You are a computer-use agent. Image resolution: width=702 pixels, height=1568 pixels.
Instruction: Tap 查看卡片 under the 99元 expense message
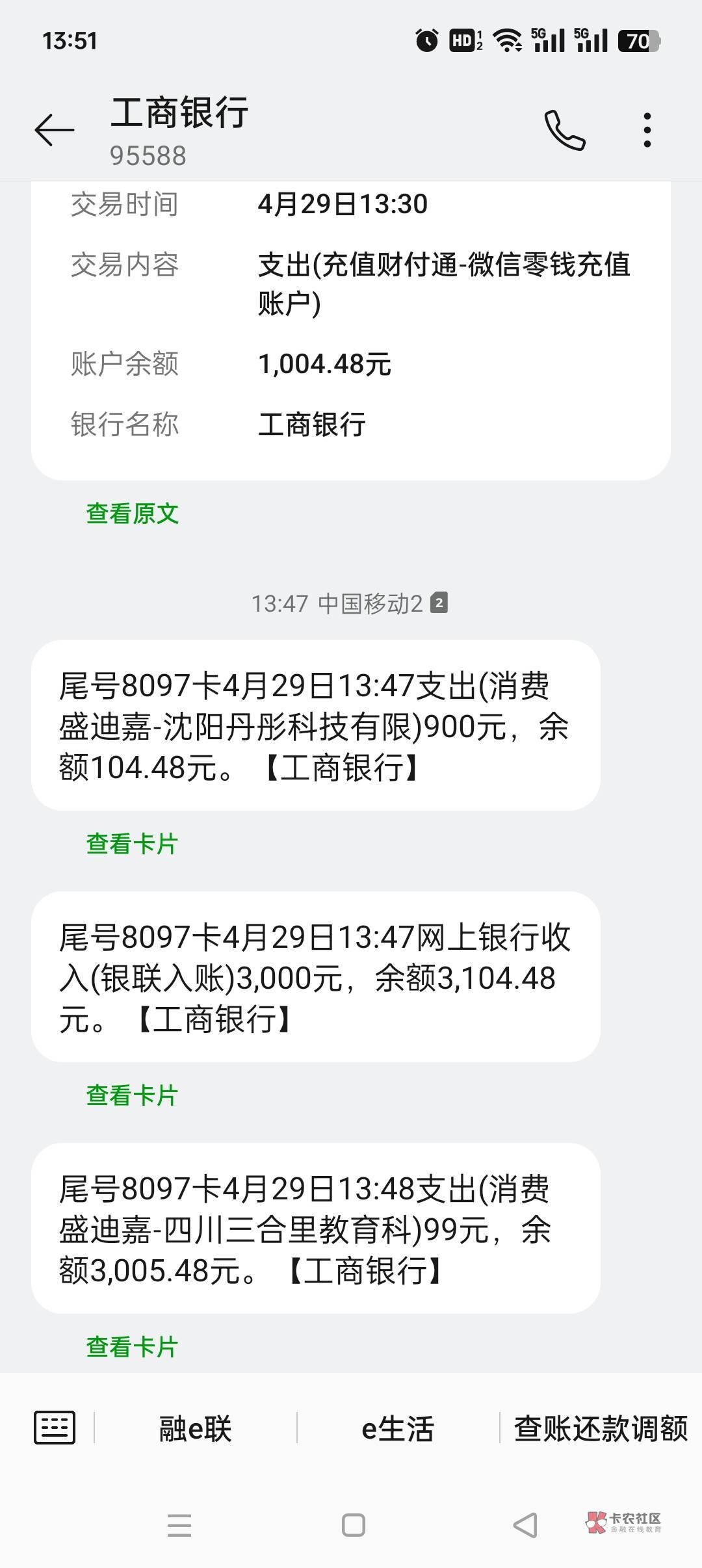[132, 1347]
